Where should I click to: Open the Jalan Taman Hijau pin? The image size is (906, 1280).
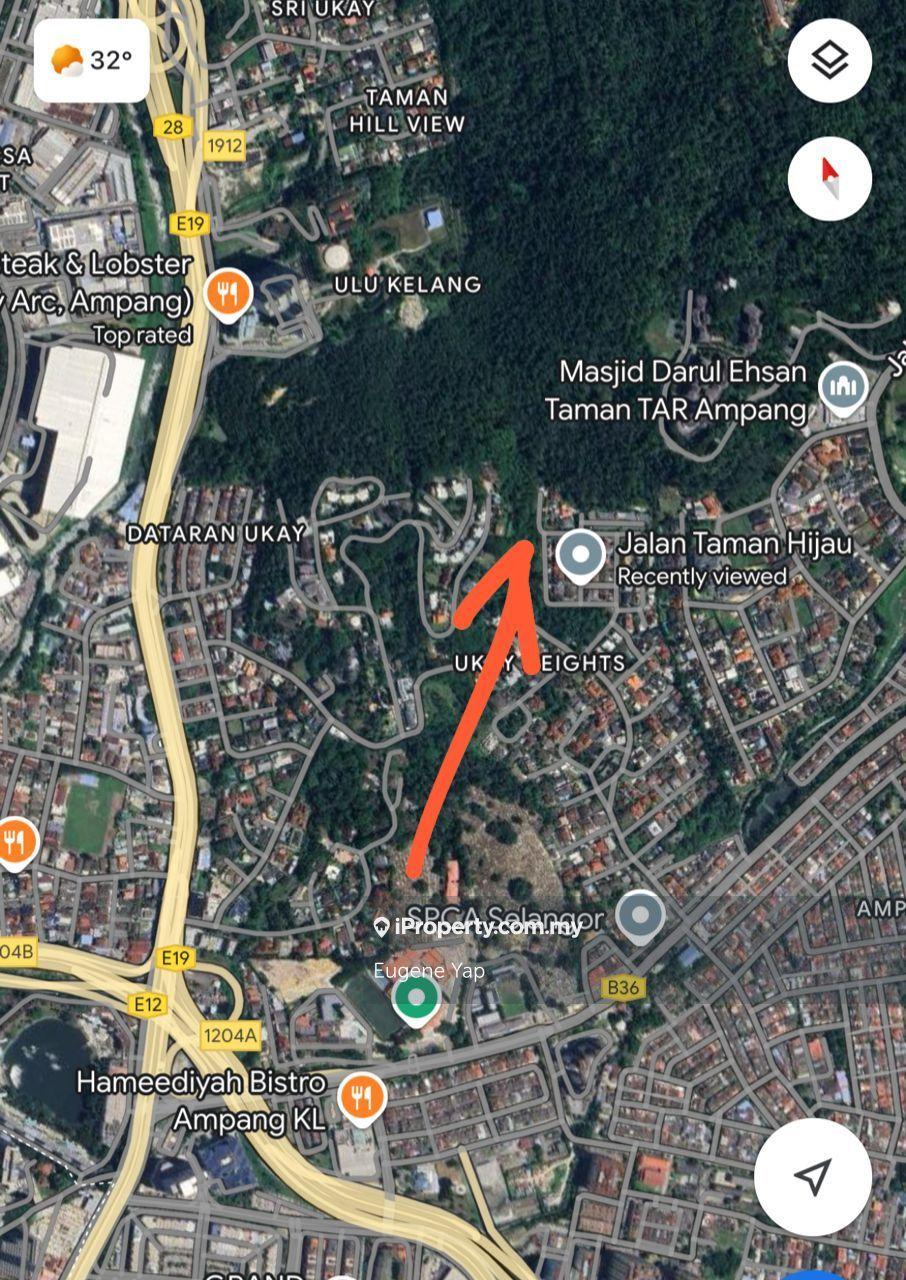point(580,555)
